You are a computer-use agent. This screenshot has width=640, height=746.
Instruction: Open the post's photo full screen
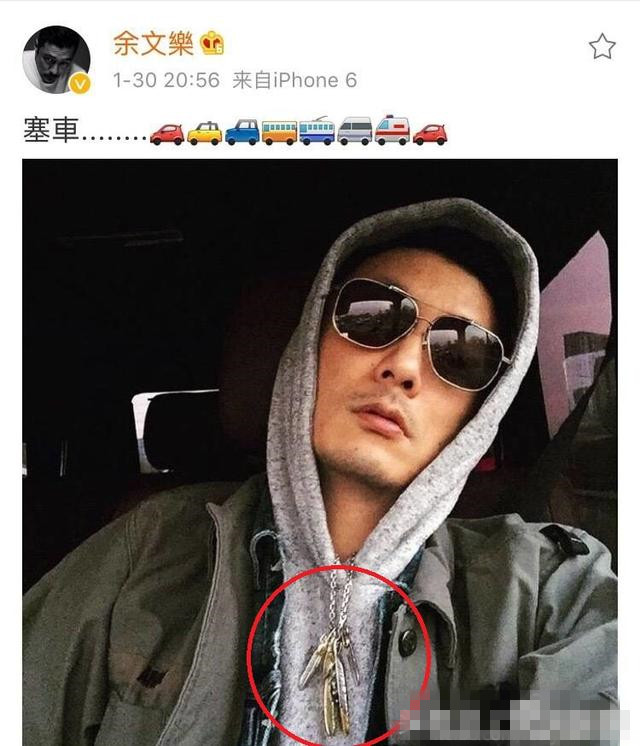(x=320, y=450)
